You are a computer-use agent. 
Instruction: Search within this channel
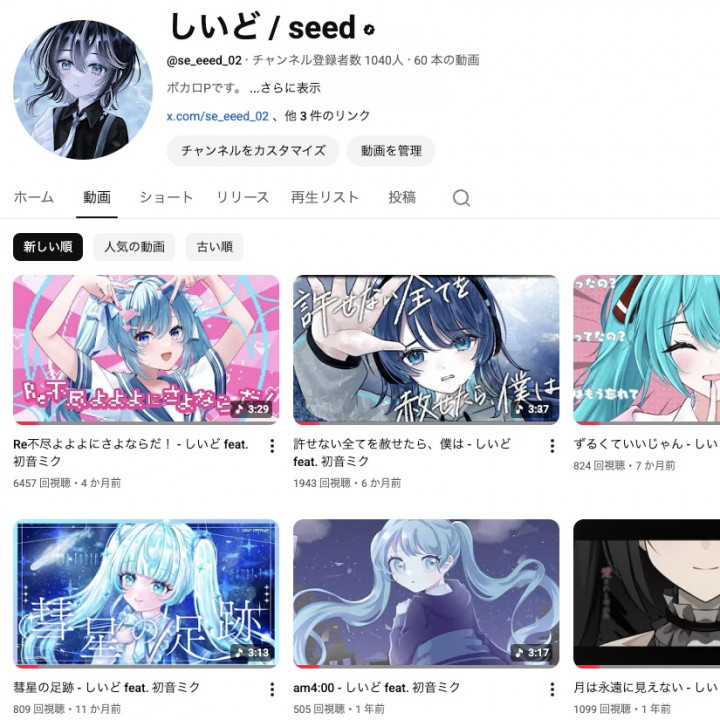[461, 198]
